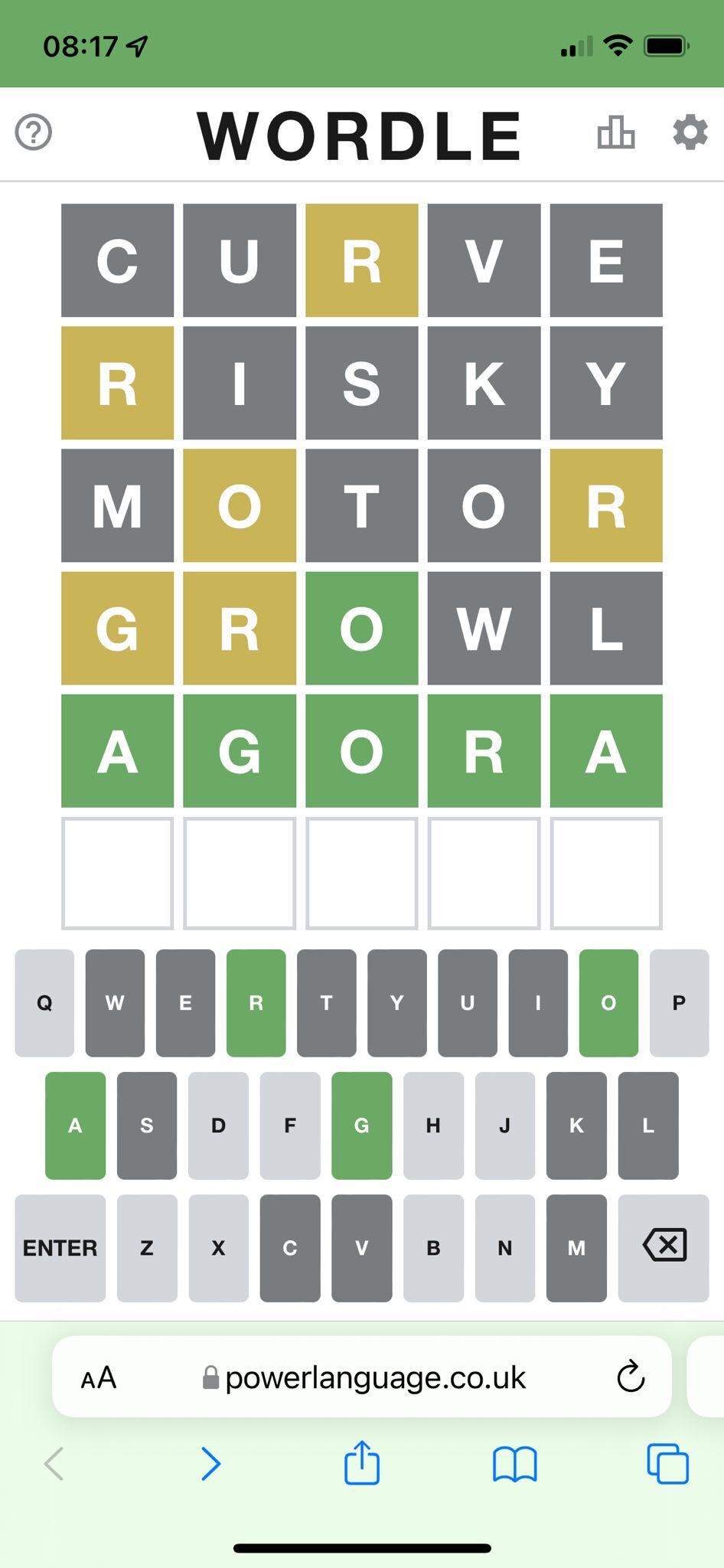Screen dimensions: 724x1568
Task: Tap the ENTER key
Action: [x=60, y=1248]
